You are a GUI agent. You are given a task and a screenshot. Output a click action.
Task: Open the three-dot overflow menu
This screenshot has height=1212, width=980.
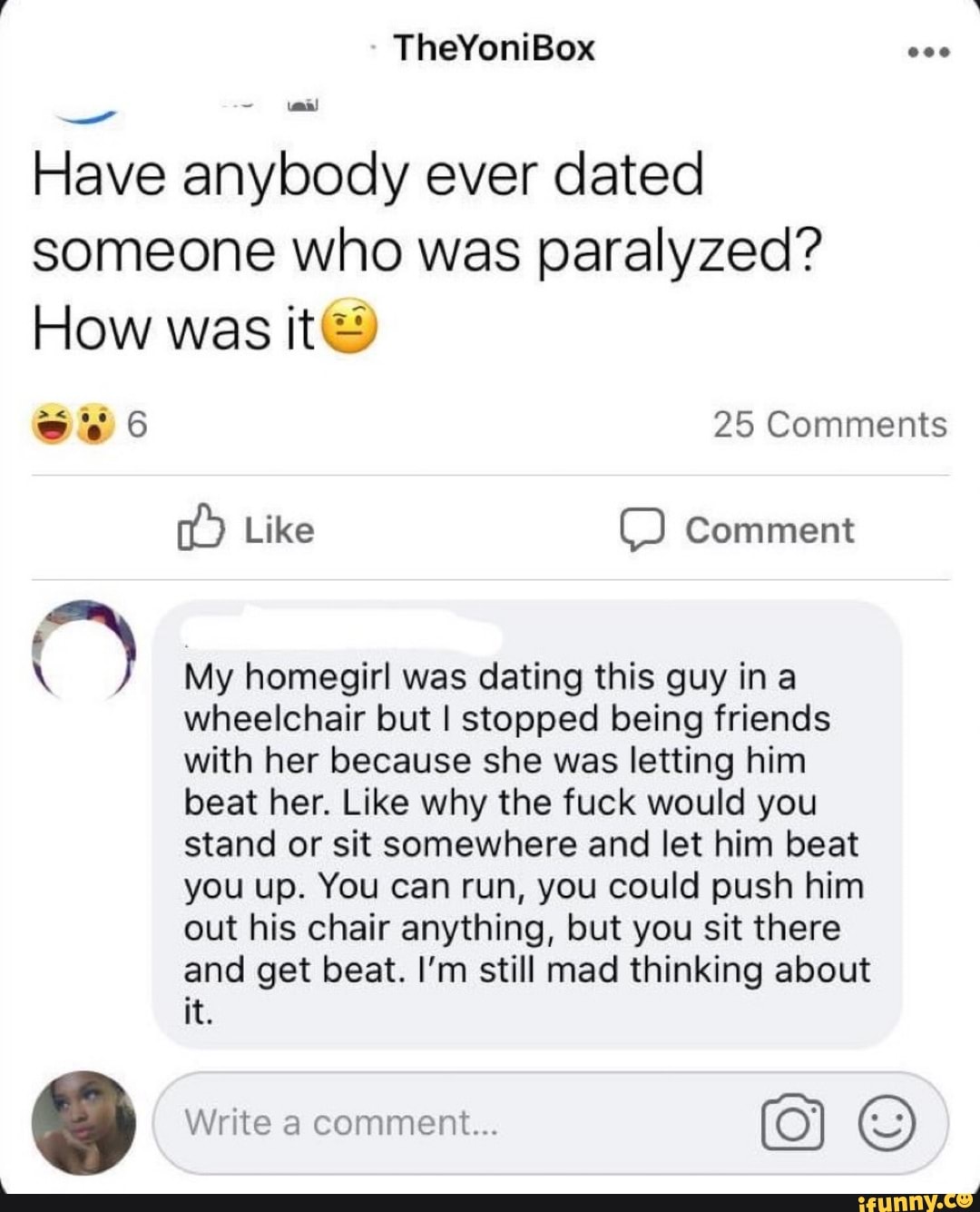928,53
